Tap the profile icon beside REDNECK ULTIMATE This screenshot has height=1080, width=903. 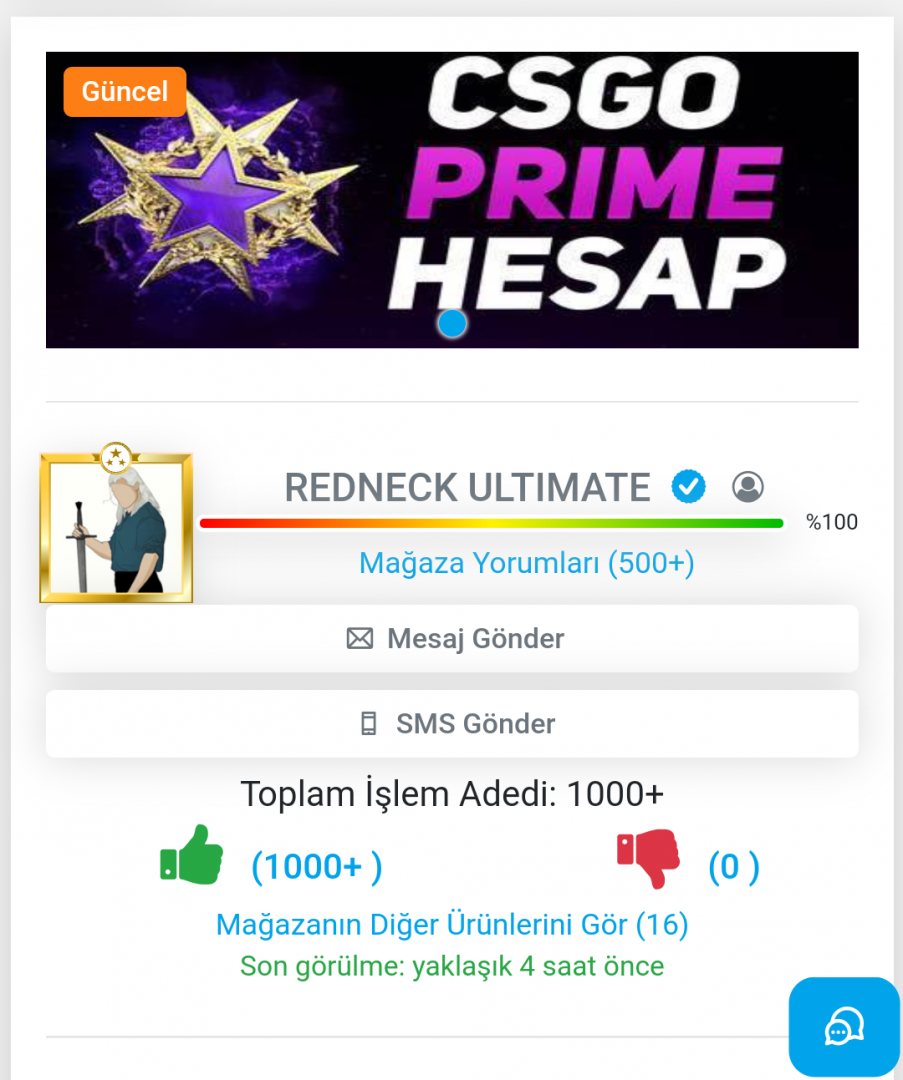(747, 487)
